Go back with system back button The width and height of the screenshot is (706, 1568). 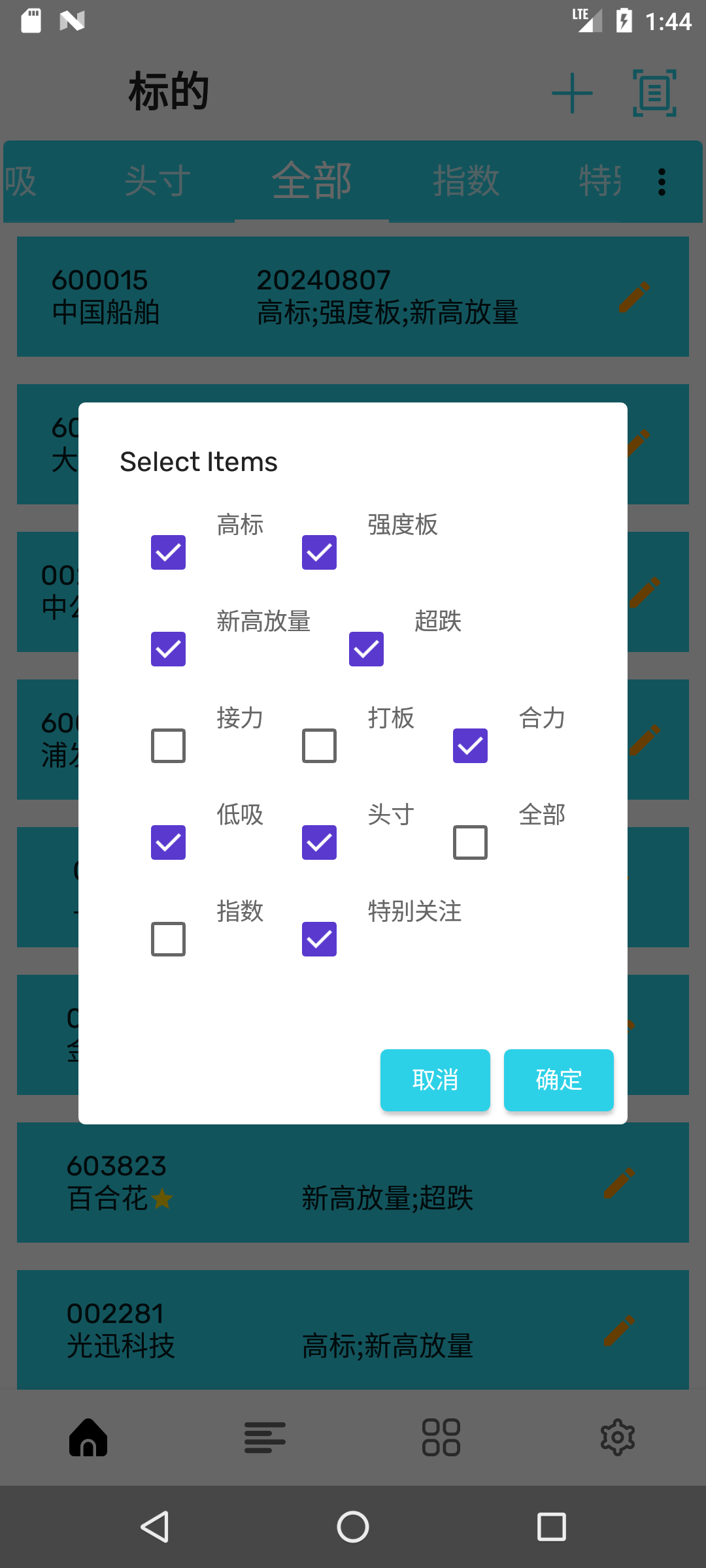click(x=155, y=1527)
